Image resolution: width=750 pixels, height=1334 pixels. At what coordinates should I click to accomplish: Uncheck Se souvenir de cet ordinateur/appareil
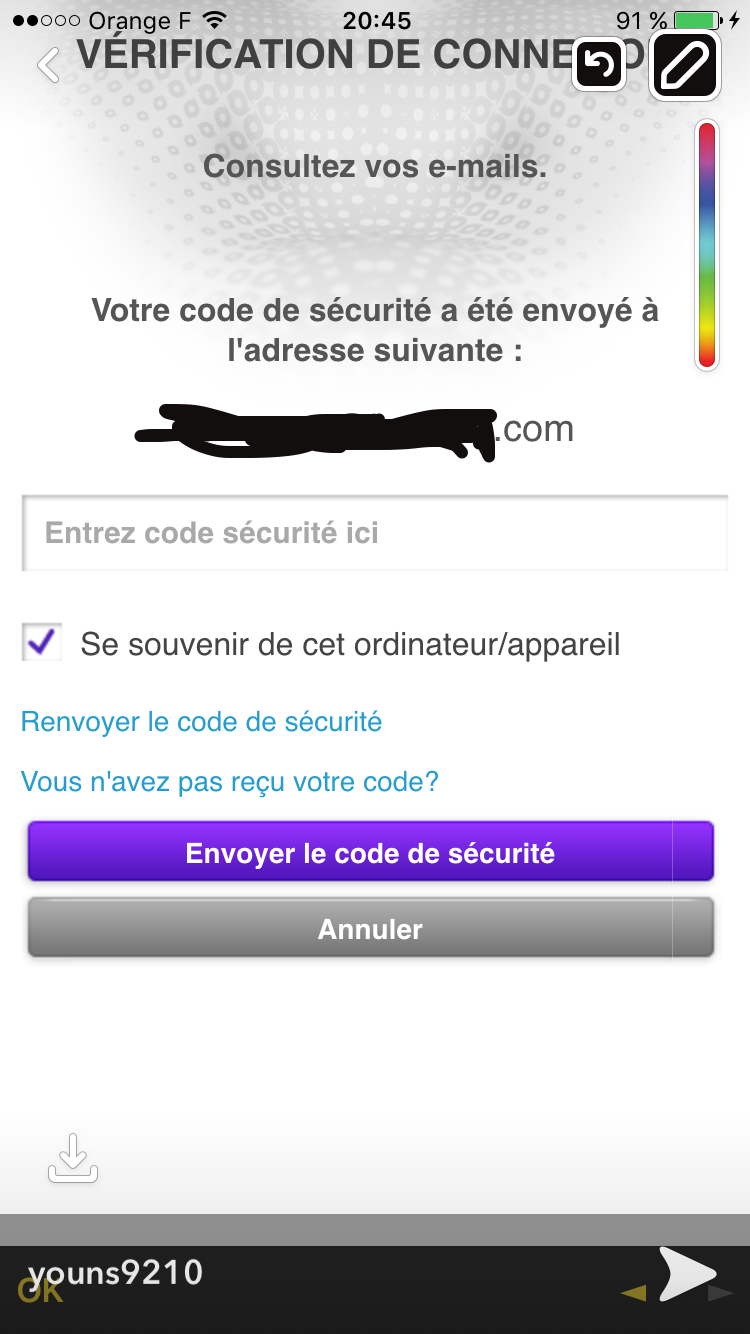tap(41, 642)
